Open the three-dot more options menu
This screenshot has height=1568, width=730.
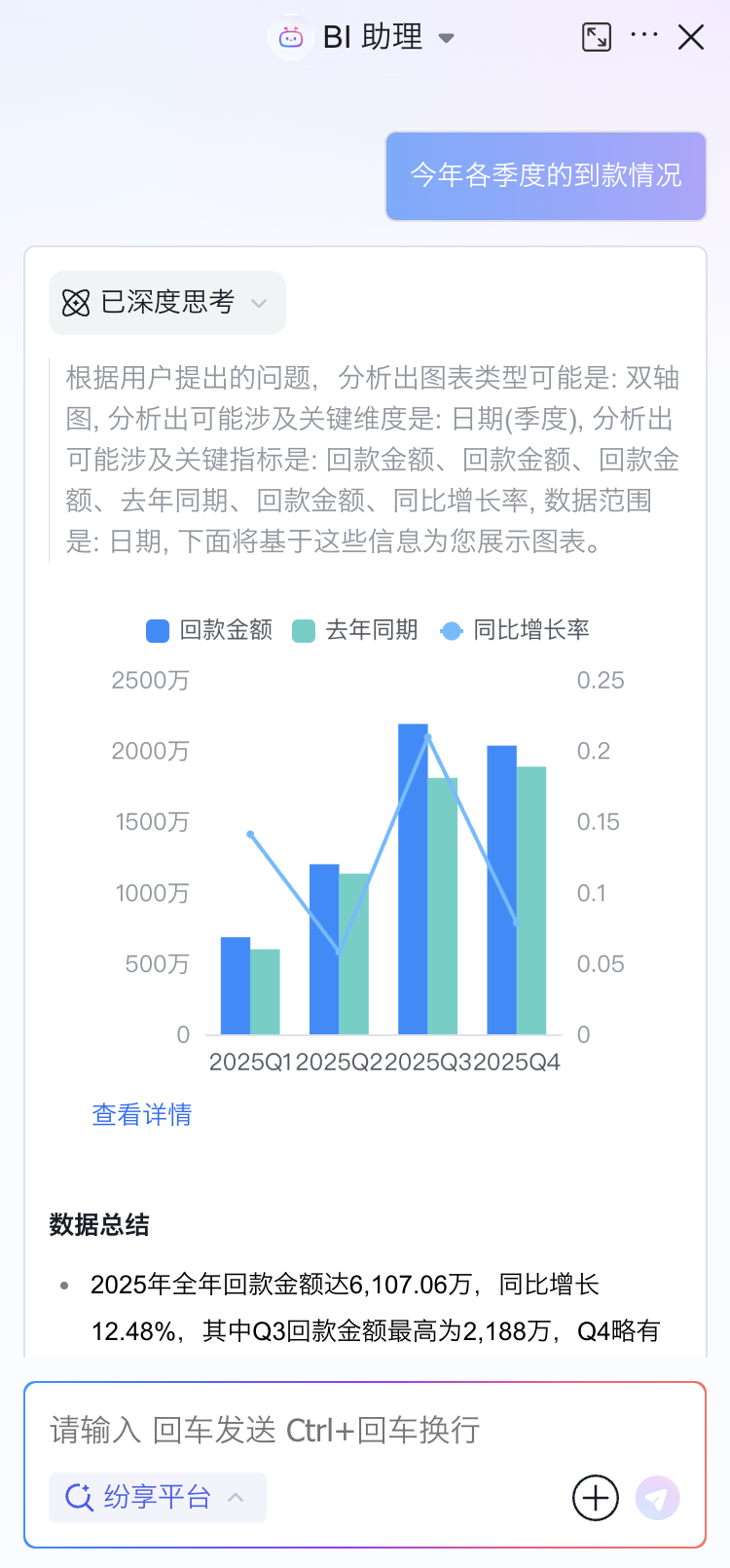[x=643, y=36]
